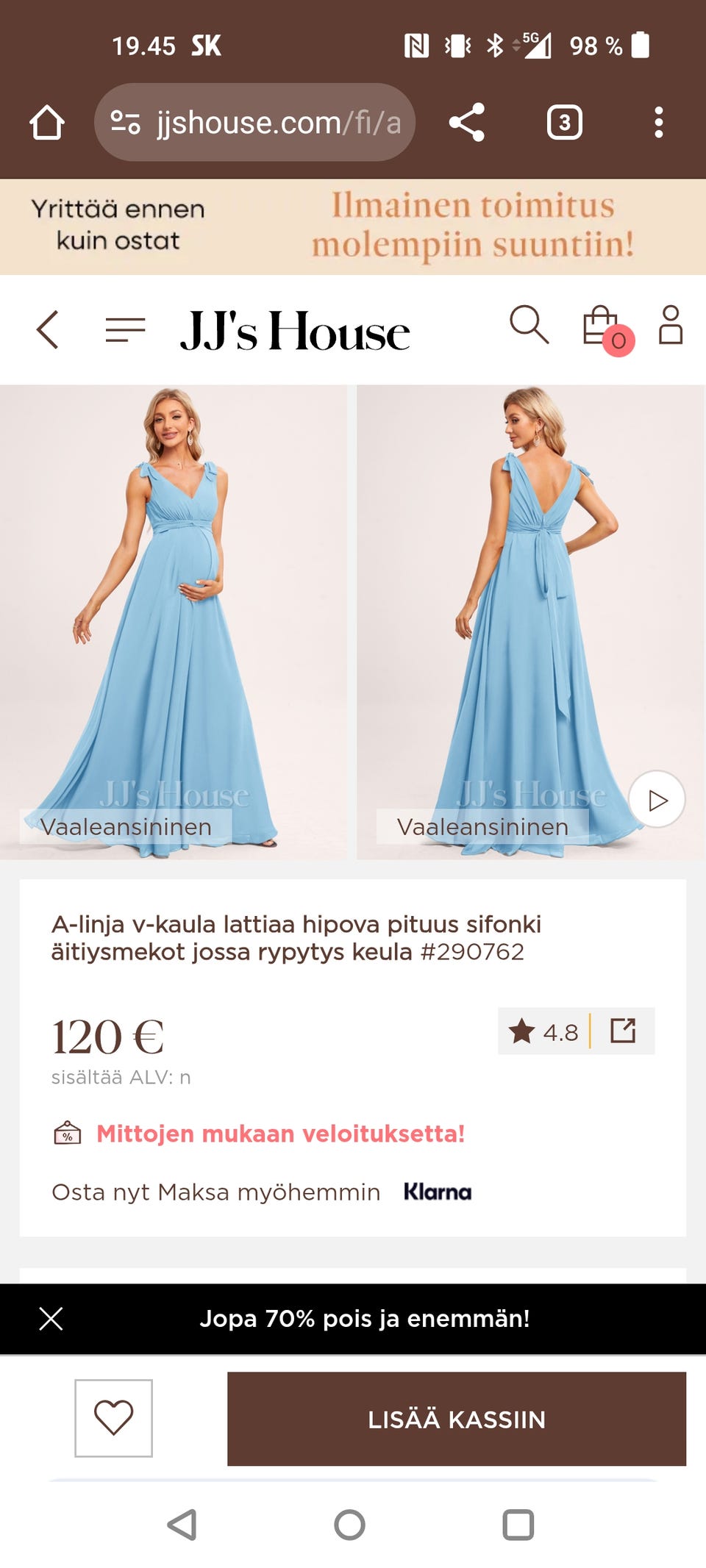Open browser tab switcher showing 3 tabs

(565, 123)
